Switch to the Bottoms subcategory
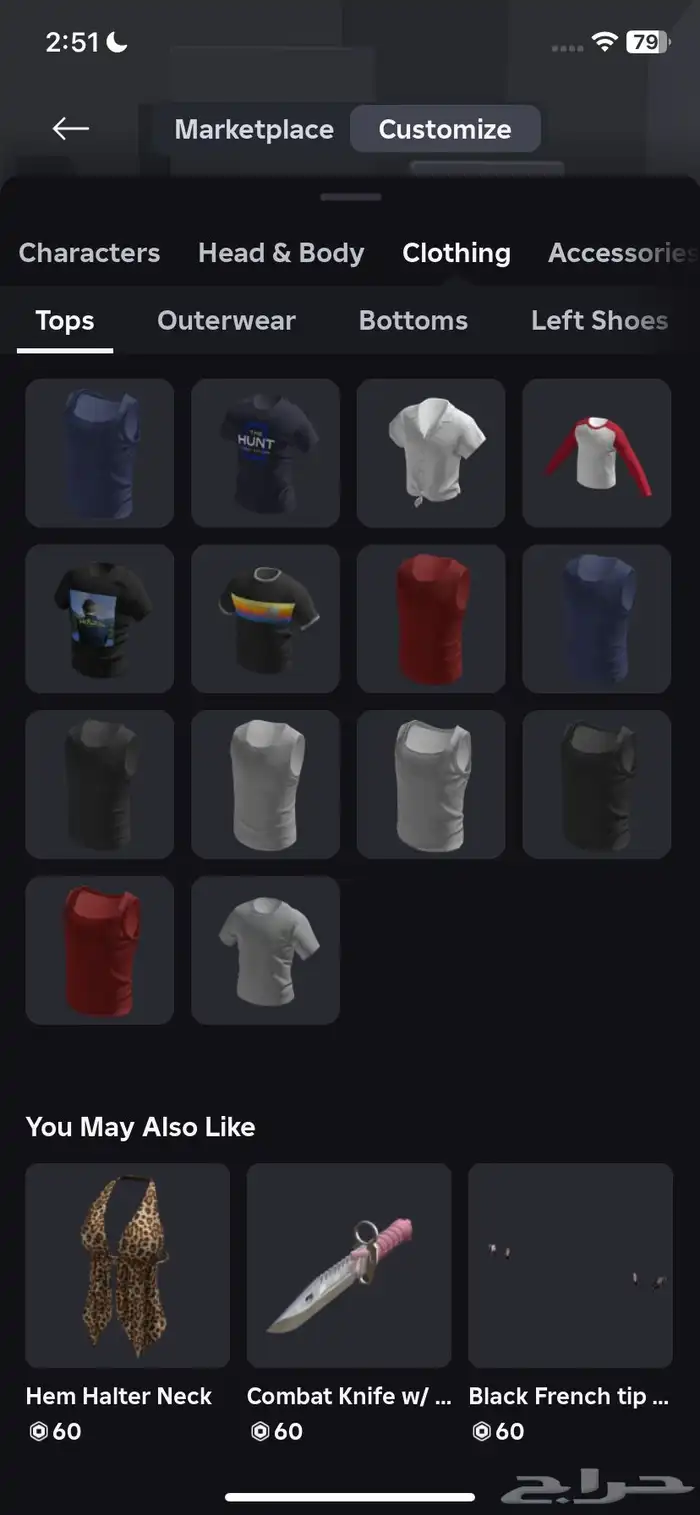This screenshot has width=700, height=1515. point(413,321)
